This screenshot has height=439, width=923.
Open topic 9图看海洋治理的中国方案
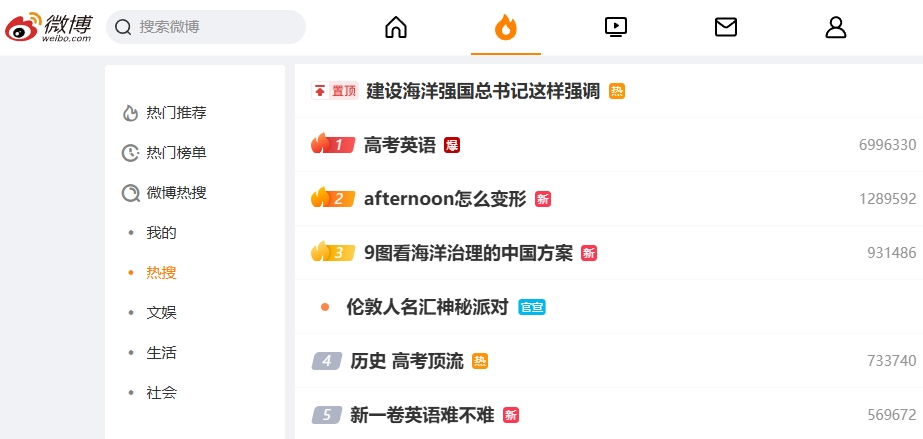468,252
